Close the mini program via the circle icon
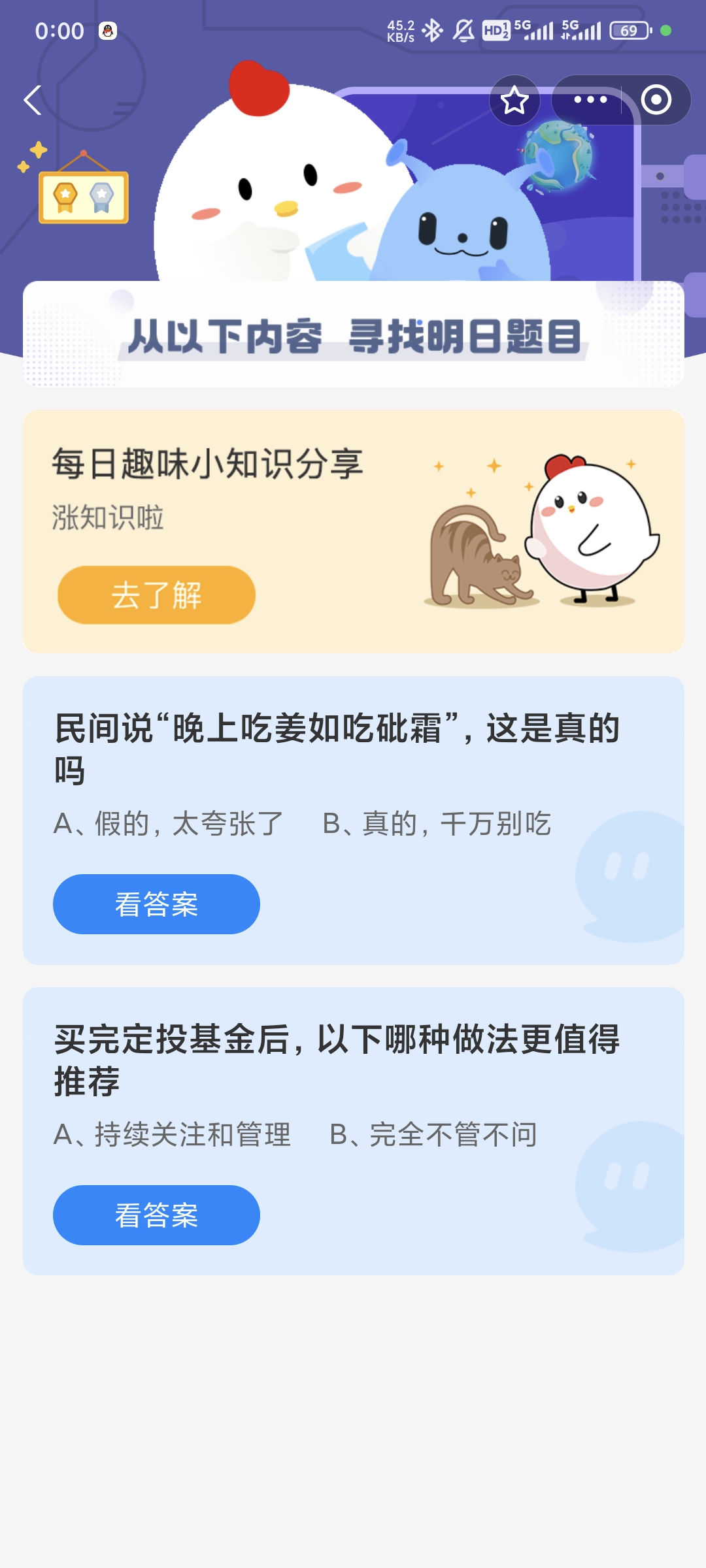This screenshot has height=1568, width=706. point(656,100)
